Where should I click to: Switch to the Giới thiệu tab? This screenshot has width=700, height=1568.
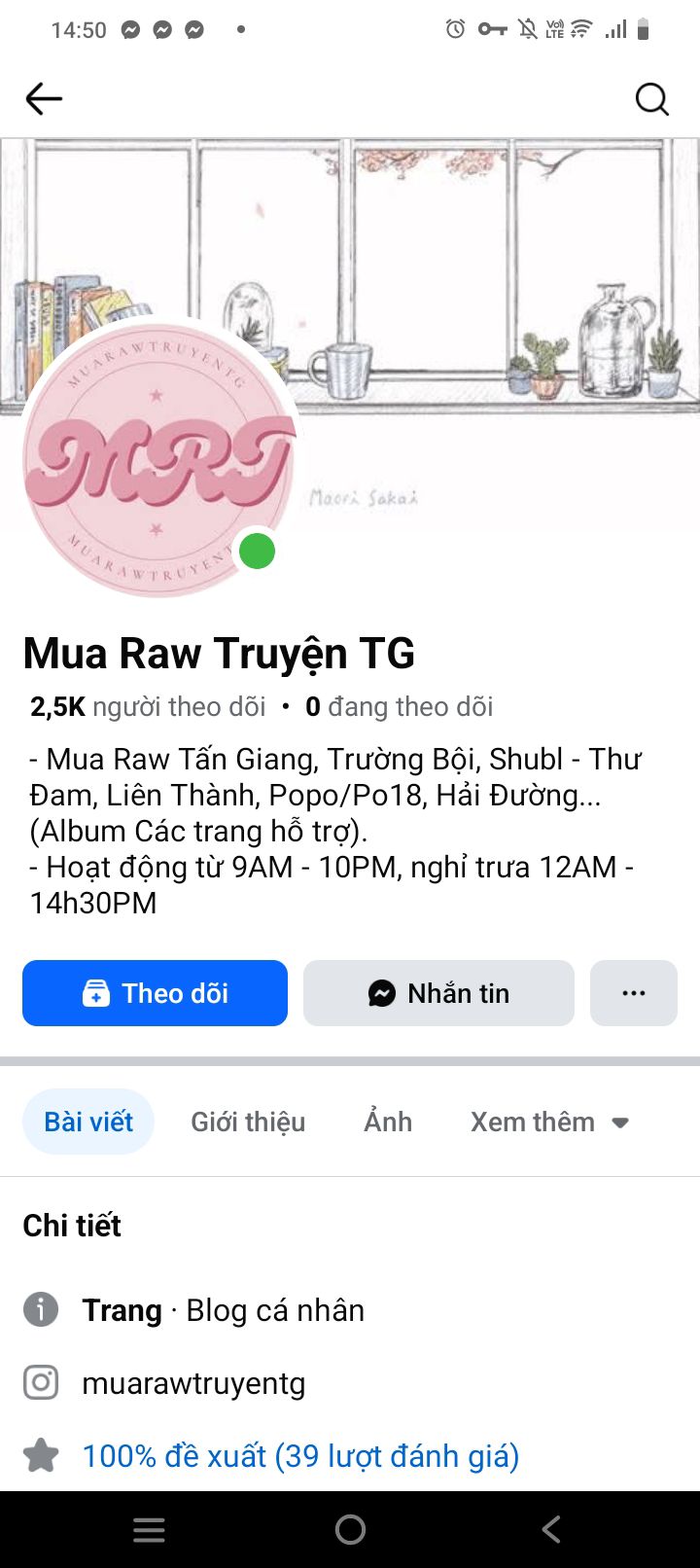point(248,1122)
